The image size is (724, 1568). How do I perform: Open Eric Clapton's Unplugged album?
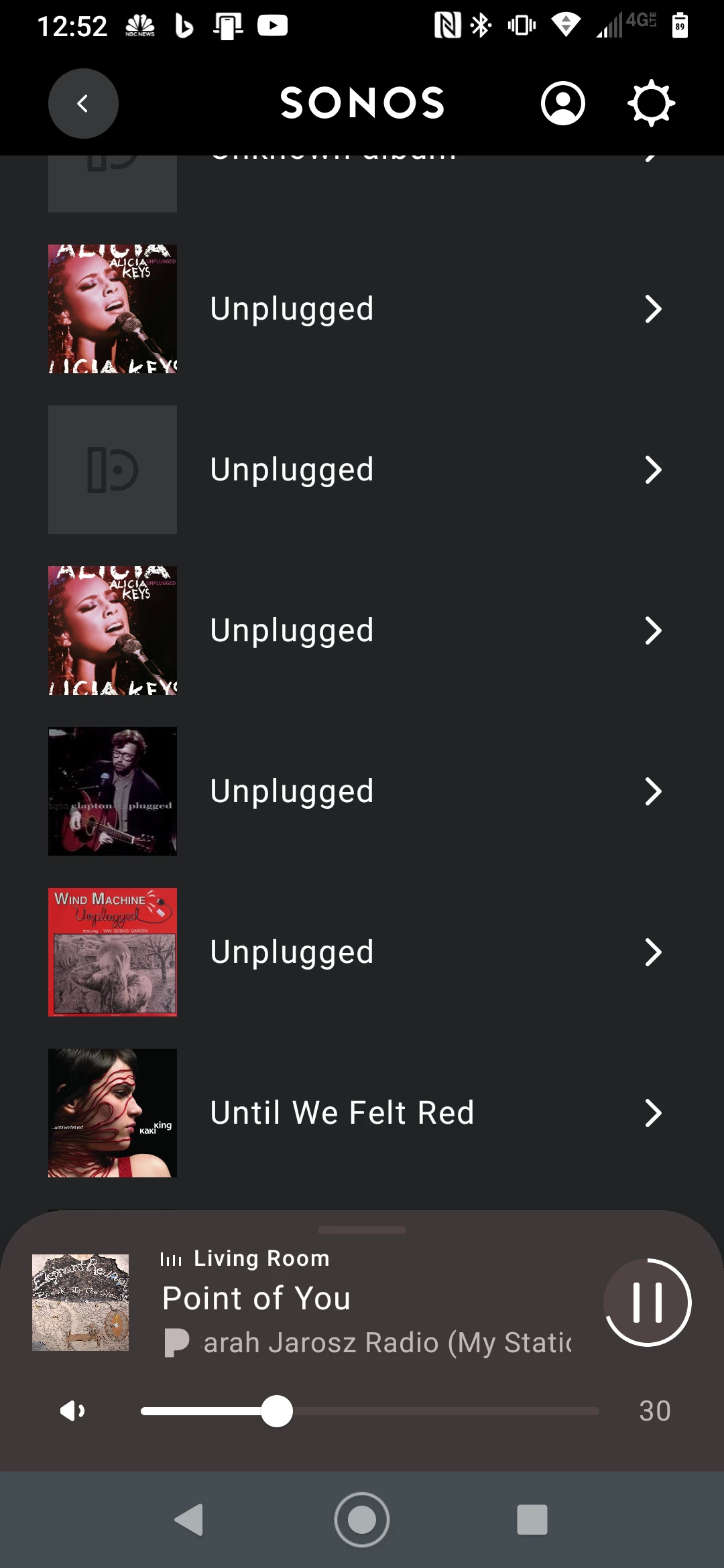click(x=362, y=791)
